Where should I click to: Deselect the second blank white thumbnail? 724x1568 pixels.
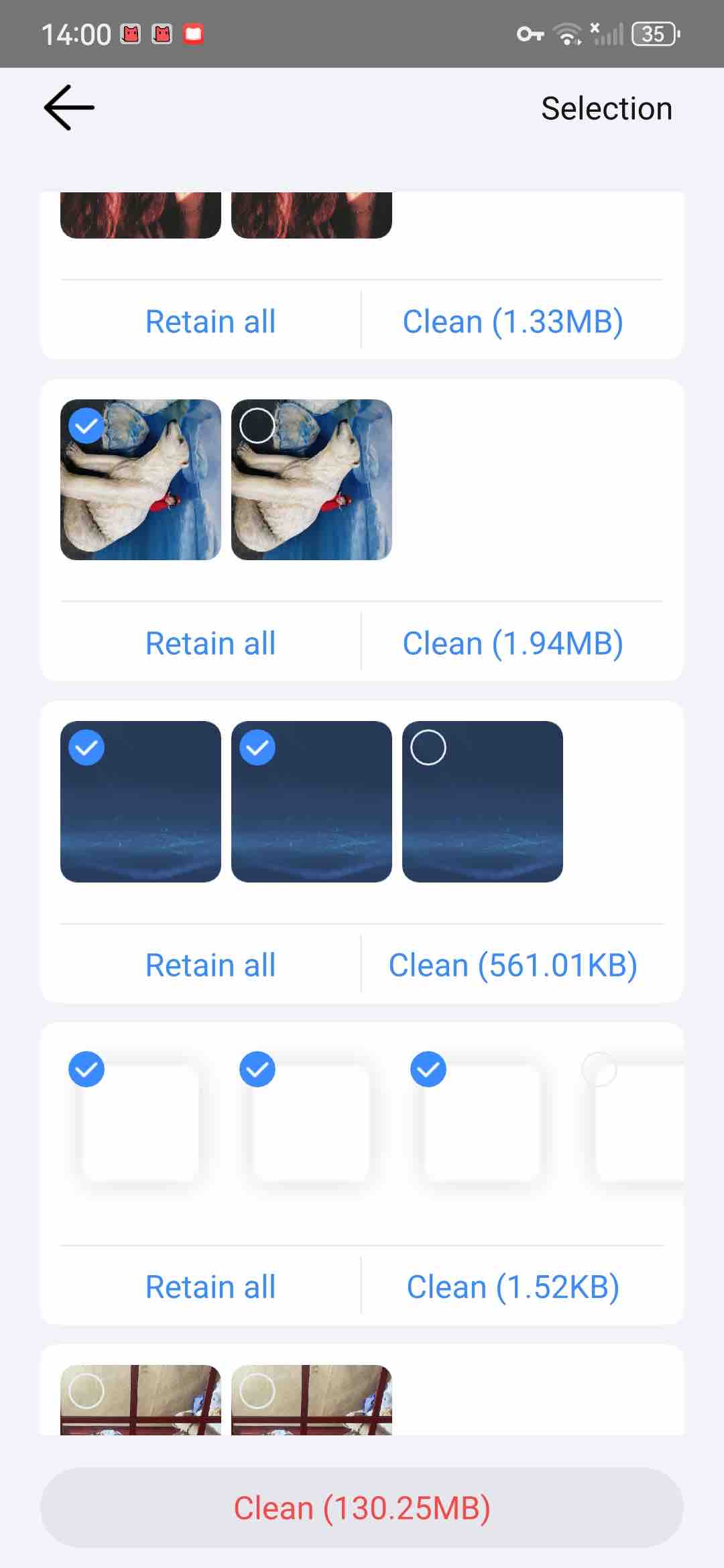tap(257, 1069)
